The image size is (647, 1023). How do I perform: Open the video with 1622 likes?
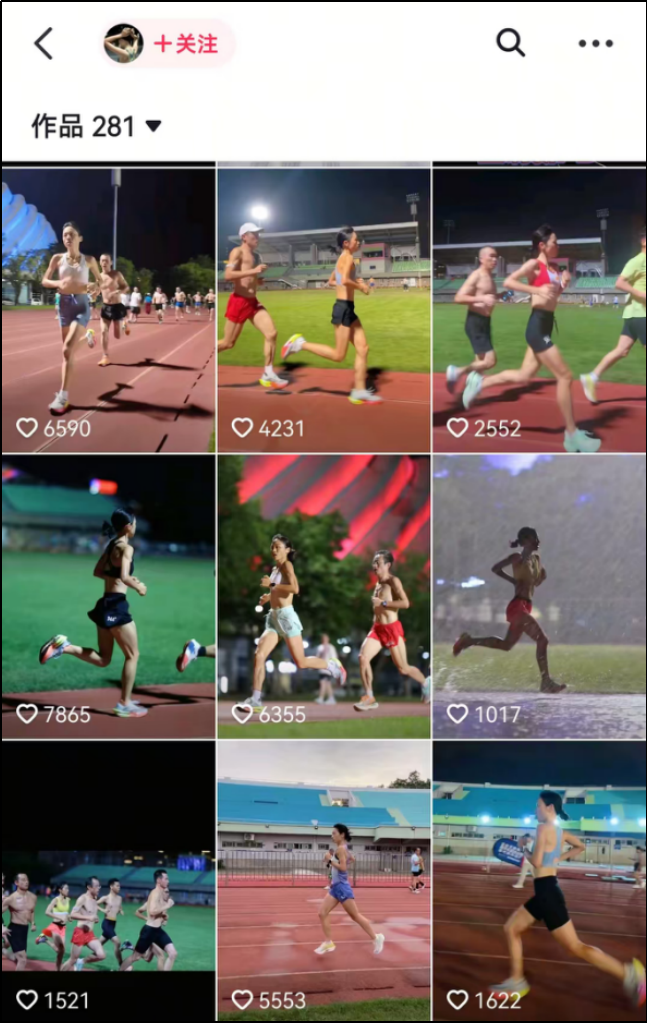click(539, 882)
